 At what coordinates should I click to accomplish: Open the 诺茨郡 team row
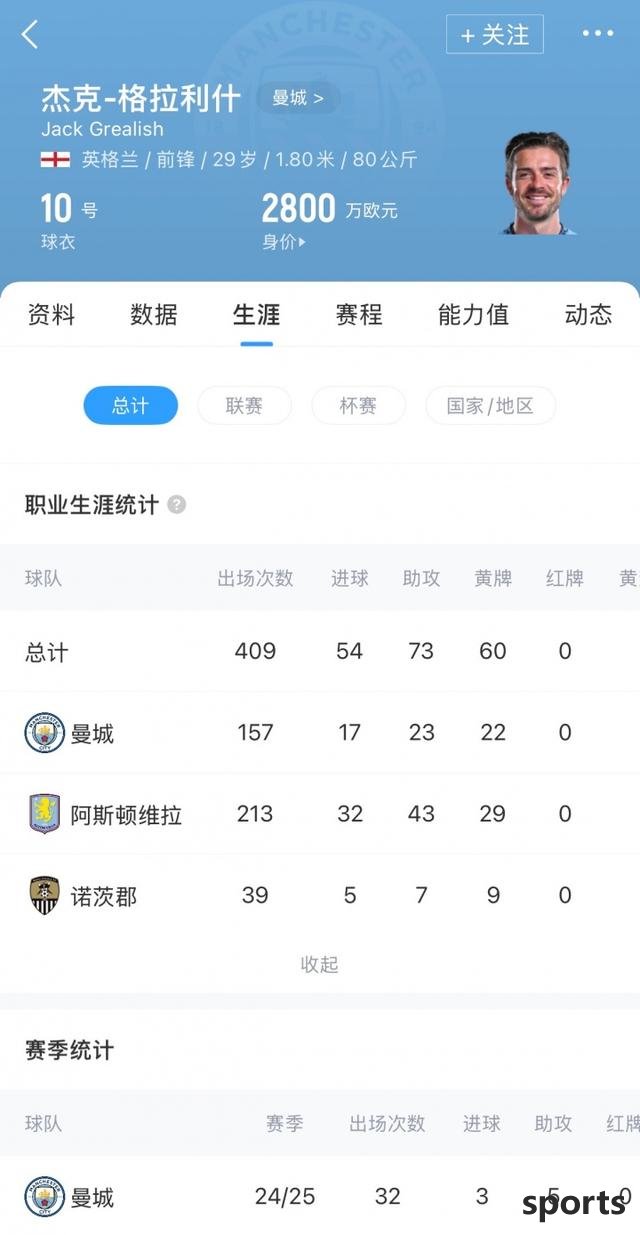pyautogui.click(x=320, y=895)
